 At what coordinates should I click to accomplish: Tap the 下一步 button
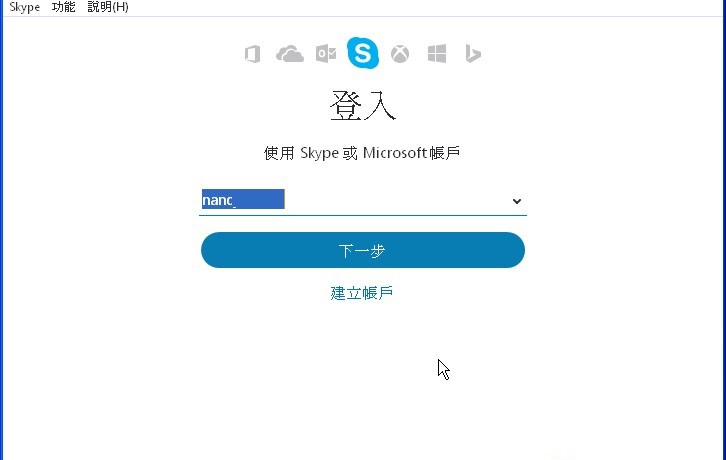coord(362,251)
